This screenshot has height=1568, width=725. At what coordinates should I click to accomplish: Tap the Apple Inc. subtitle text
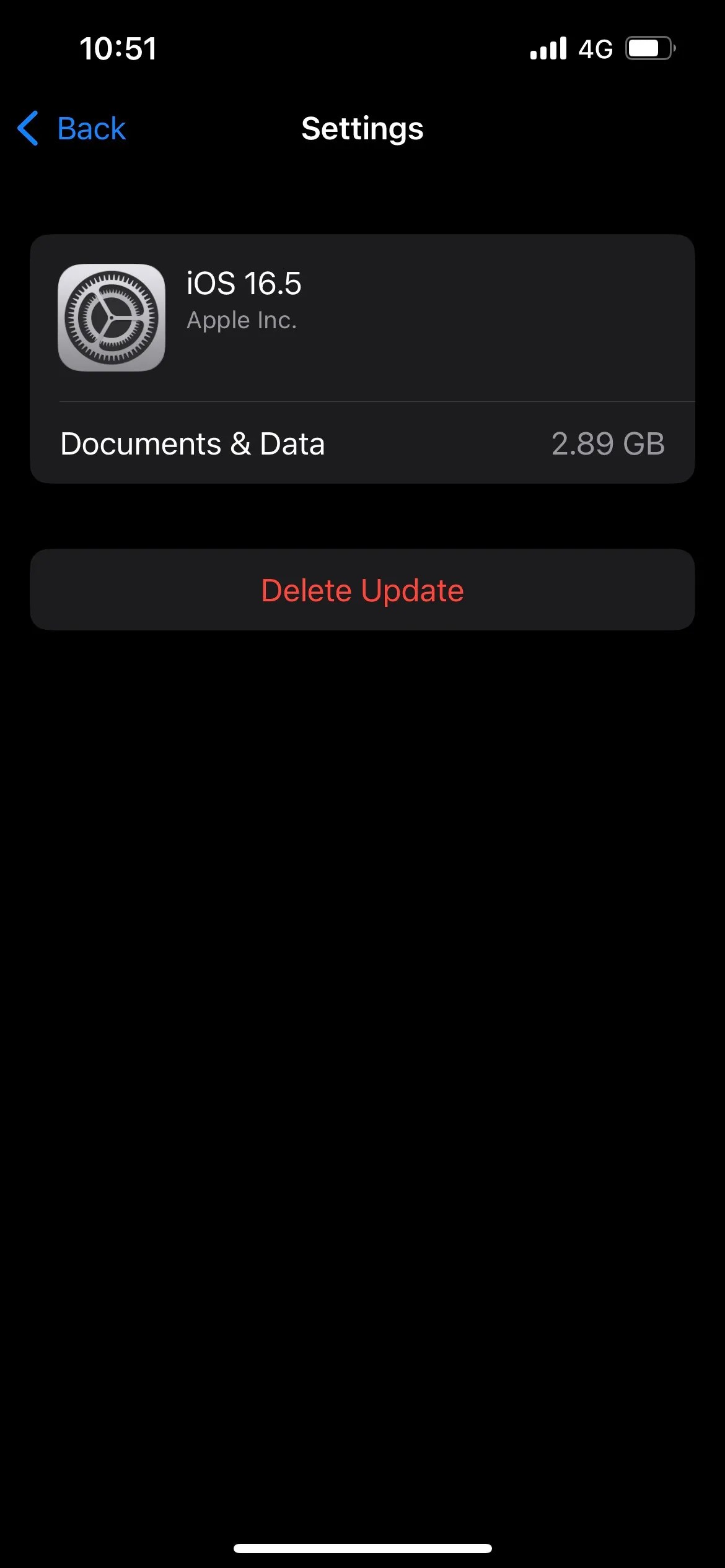[242, 320]
